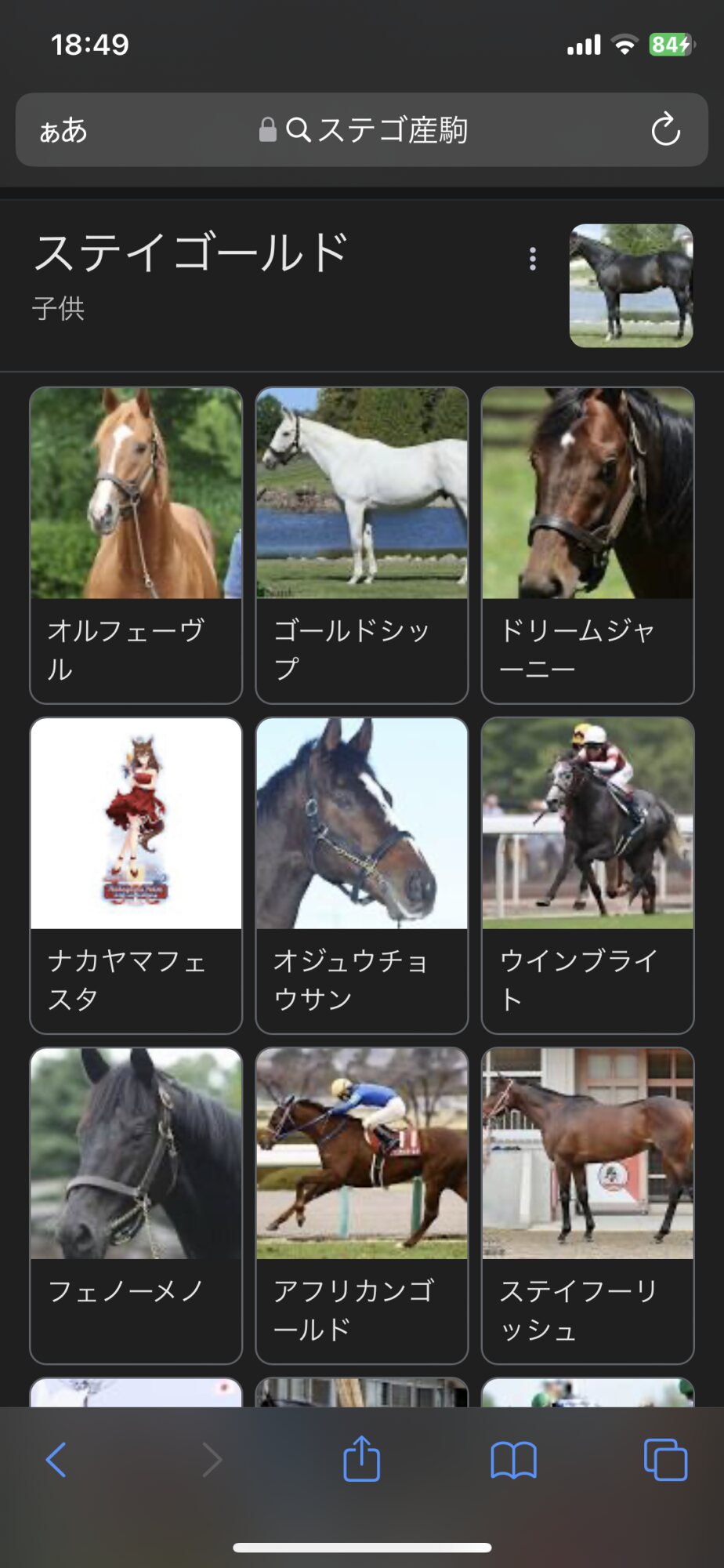This screenshot has height=1568, width=724.
Task: Select the ウインブライト card
Action: point(587,875)
